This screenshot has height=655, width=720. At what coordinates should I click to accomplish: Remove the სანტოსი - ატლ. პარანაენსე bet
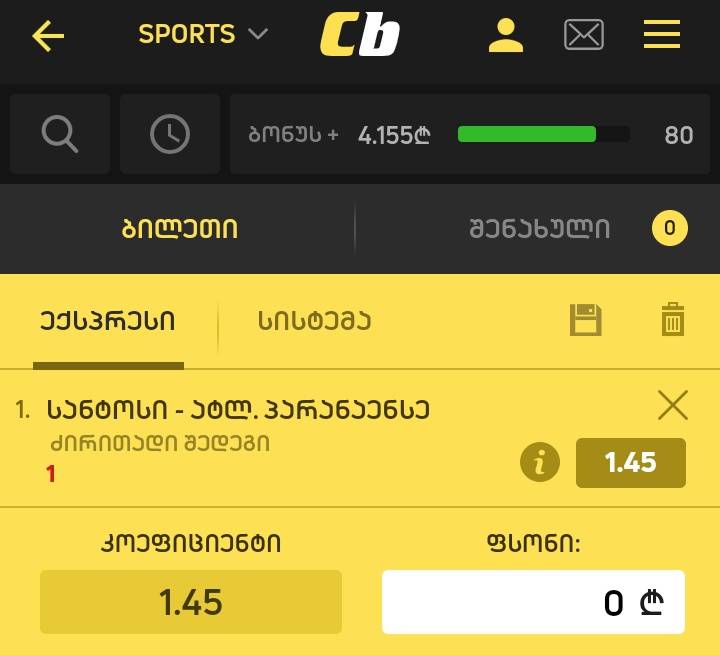click(x=673, y=405)
